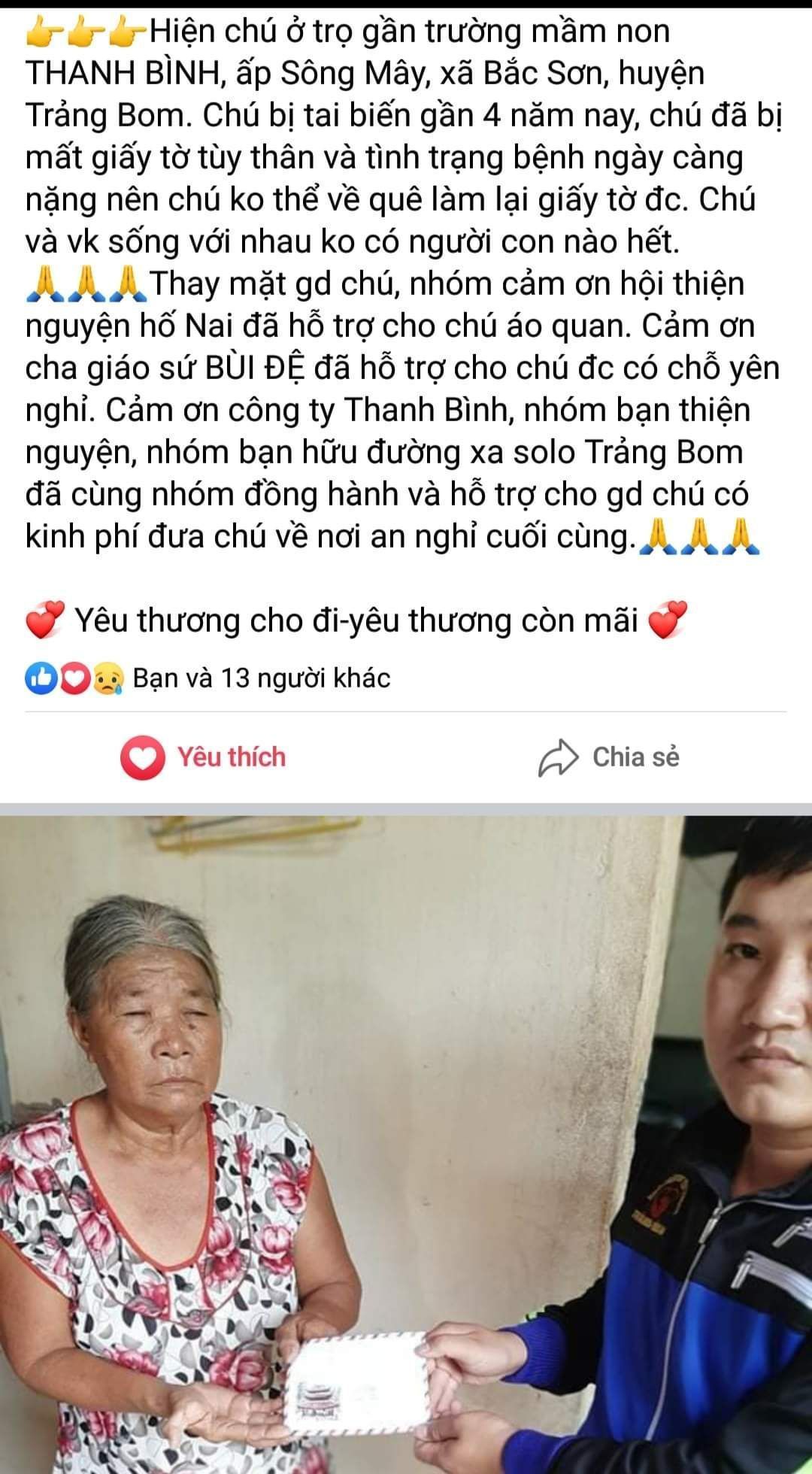Tap the Yêu thích reaction button
This screenshot has width=812, height=1474.
[x=203, y=757]
